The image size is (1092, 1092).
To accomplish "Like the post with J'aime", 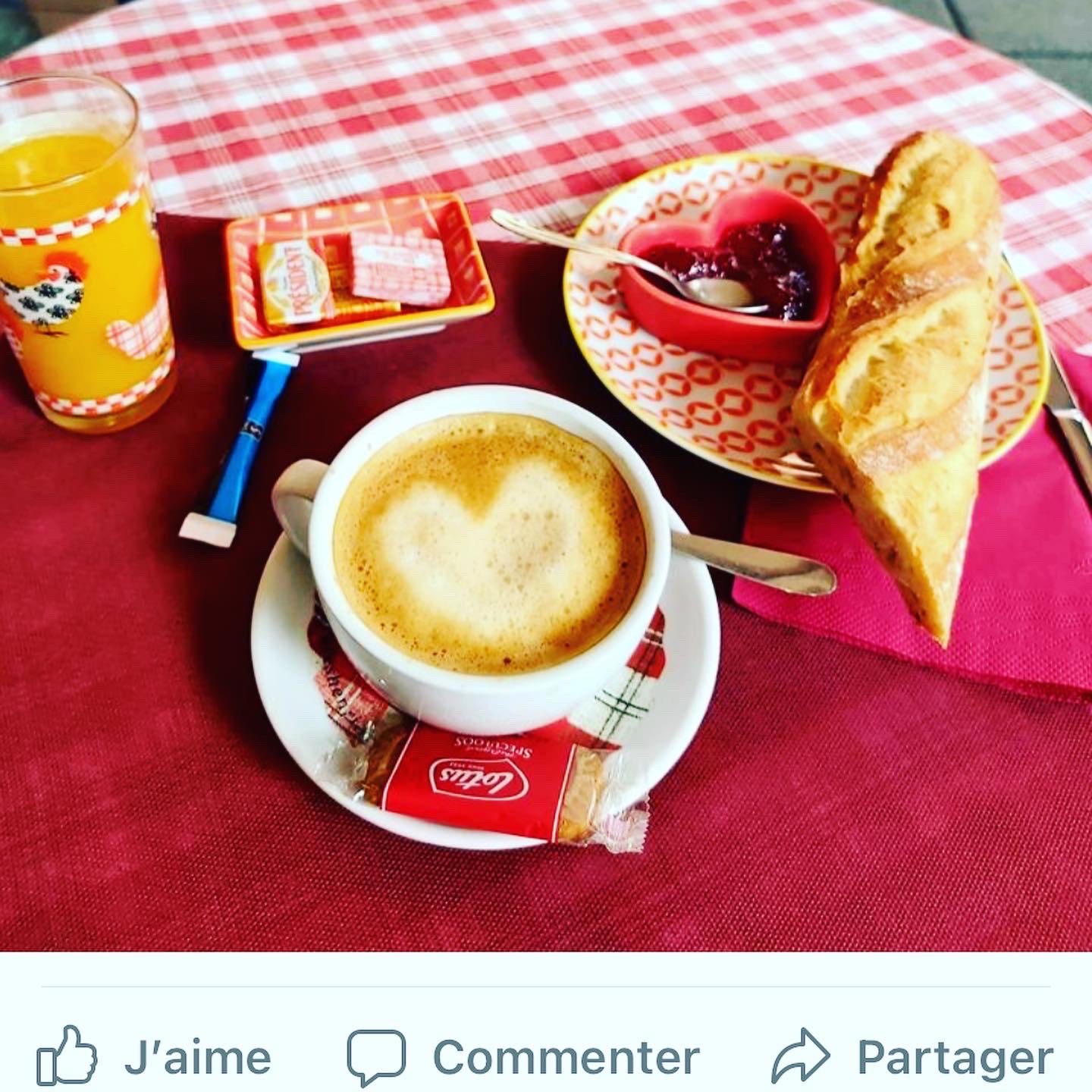I will click(154, 1056).
